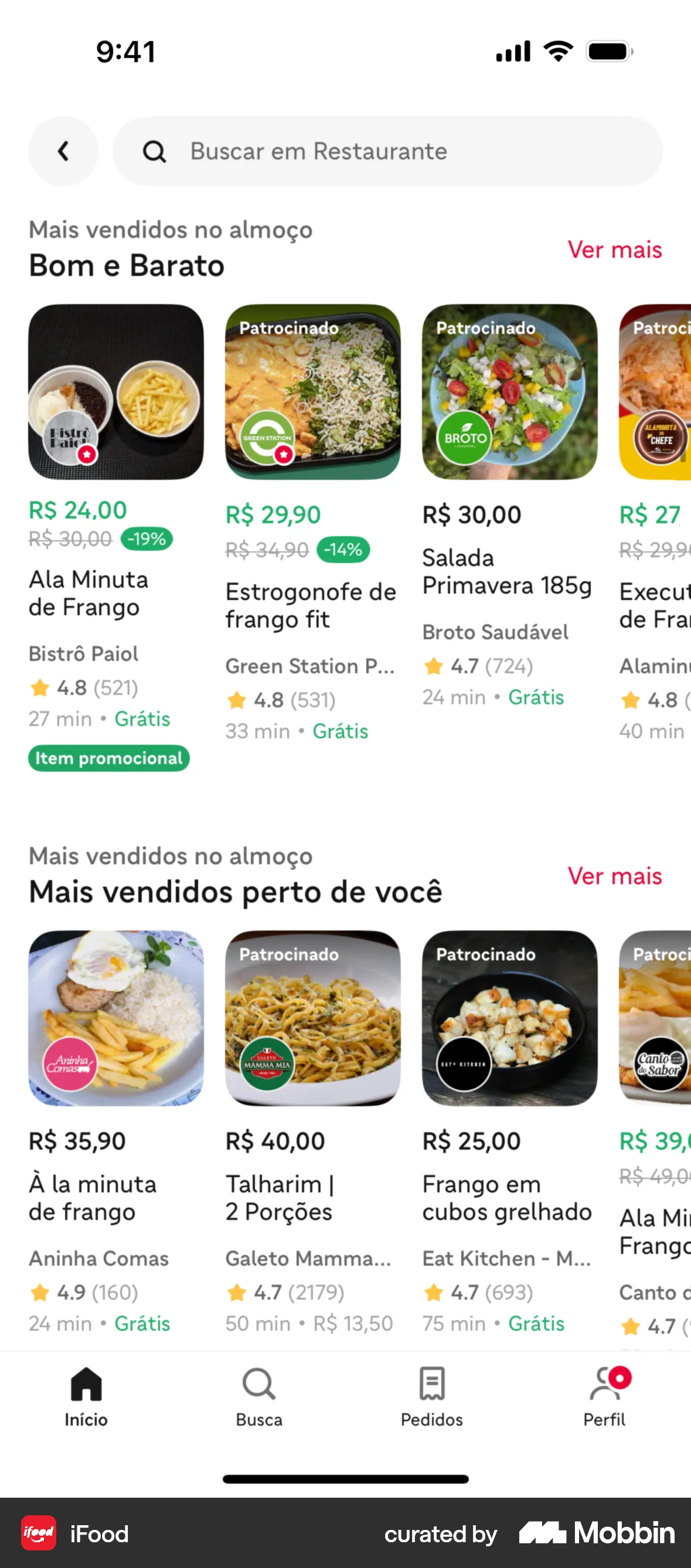Tap the back chevron arrow
This screenshot has width=691, height=1568.
point(63,151)
